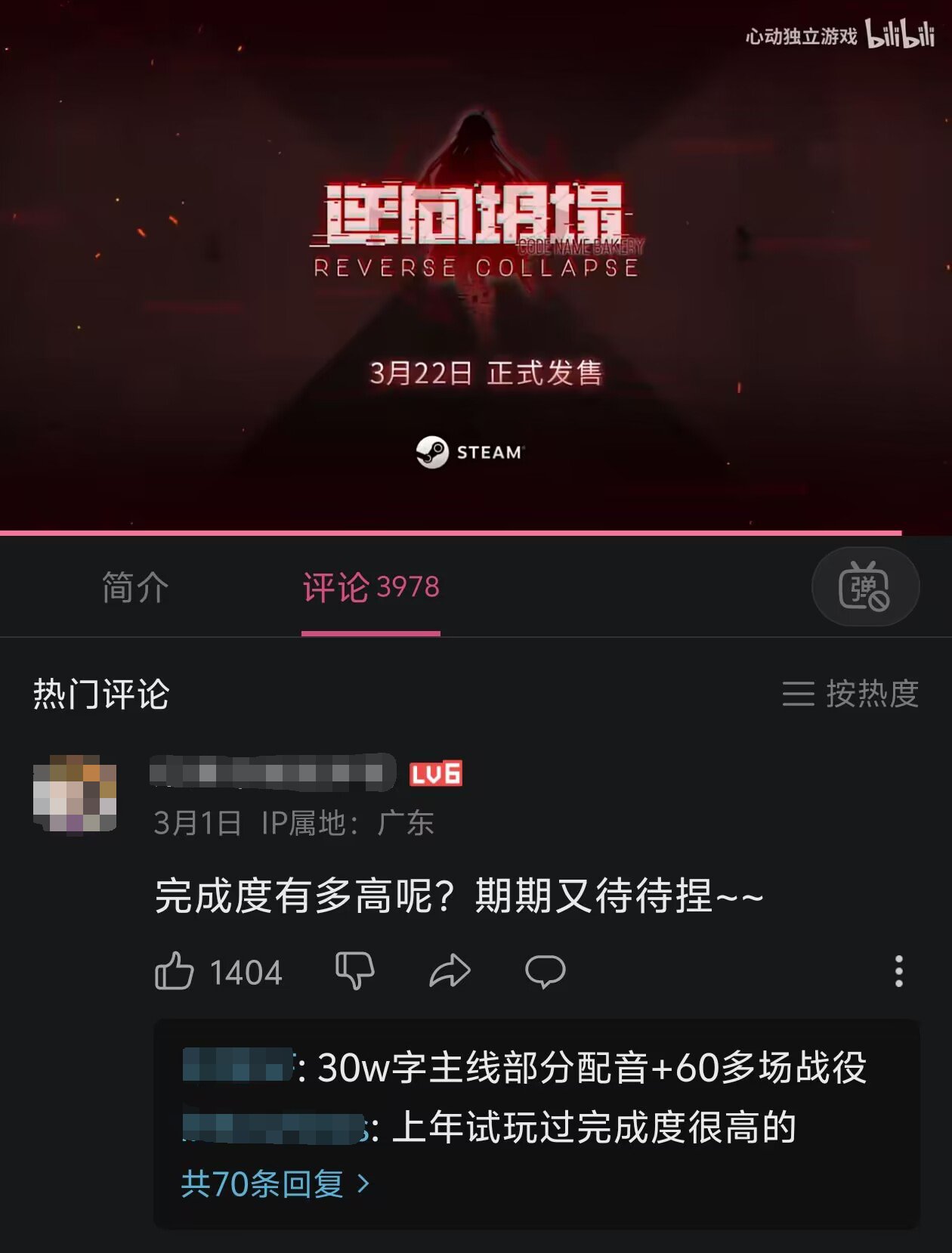Like the comment with 1404 likes

pos(175,970)
